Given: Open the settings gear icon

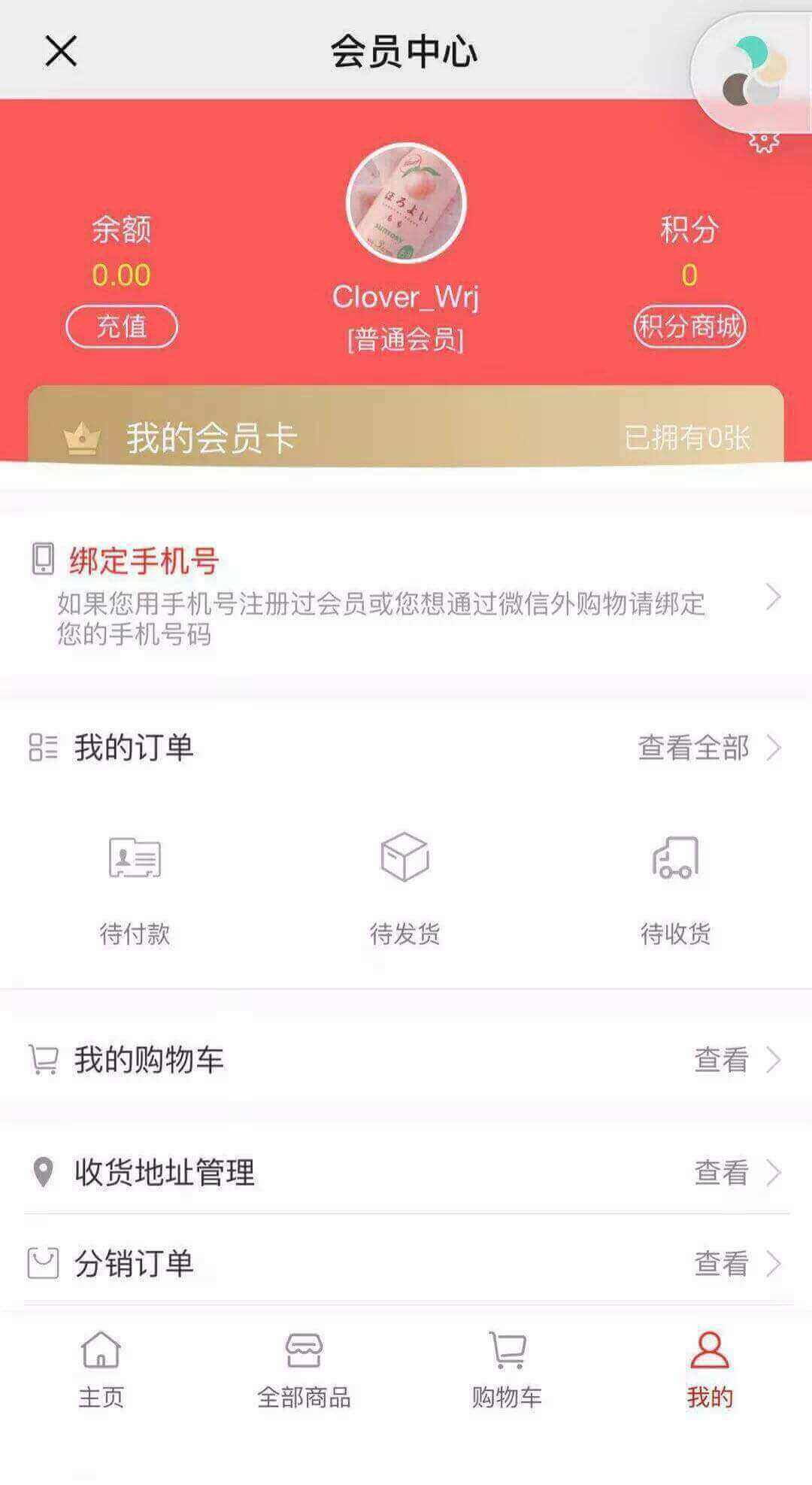Looking at the screenshot, I should (x=764, y=141).
